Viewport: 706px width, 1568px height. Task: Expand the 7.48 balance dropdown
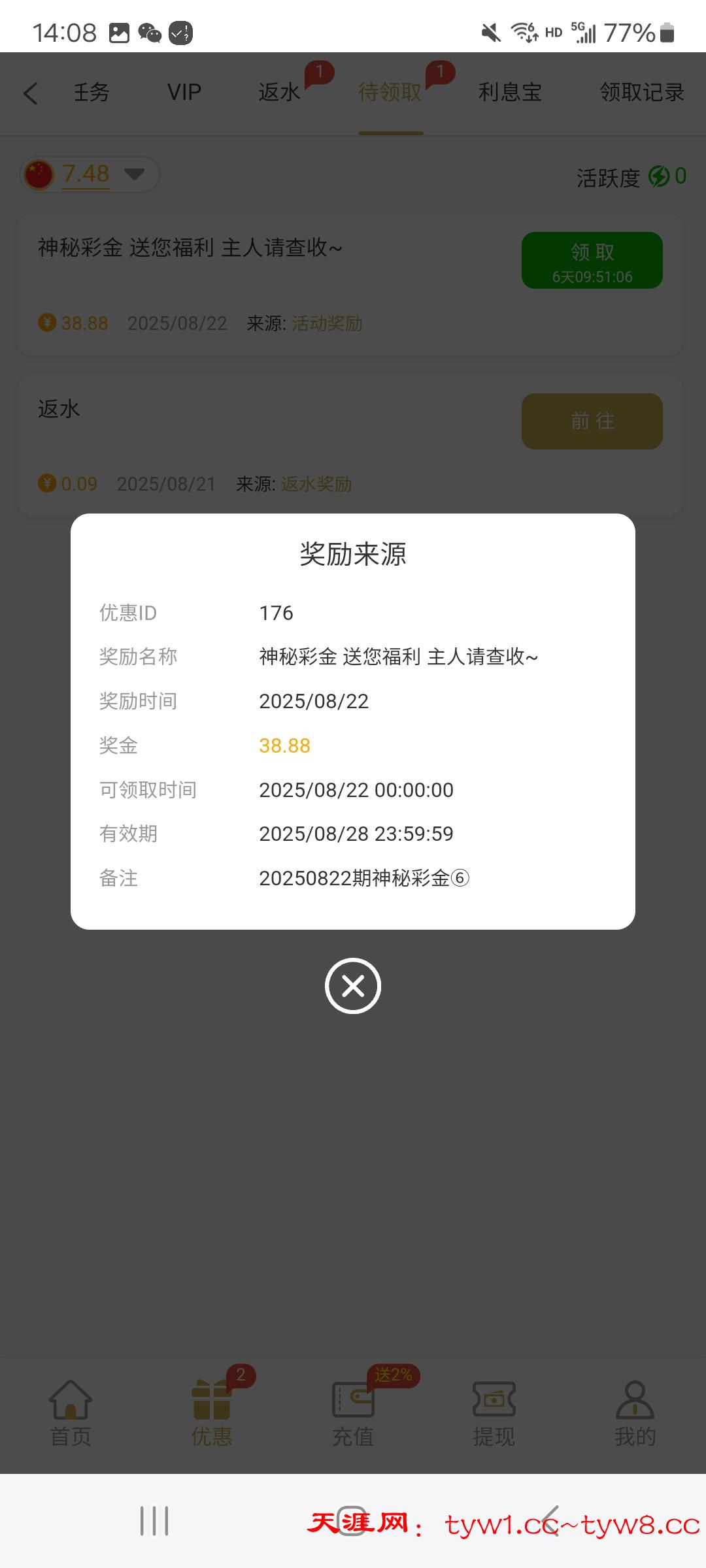pos(134,174)
